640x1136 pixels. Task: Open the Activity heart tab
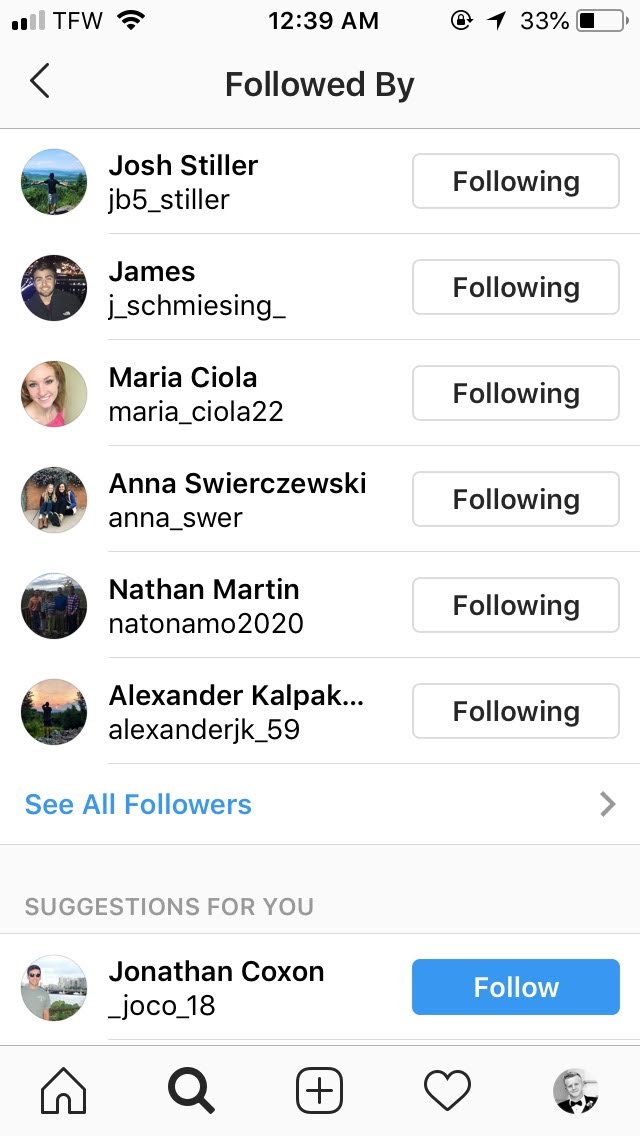coord(447,1091)
